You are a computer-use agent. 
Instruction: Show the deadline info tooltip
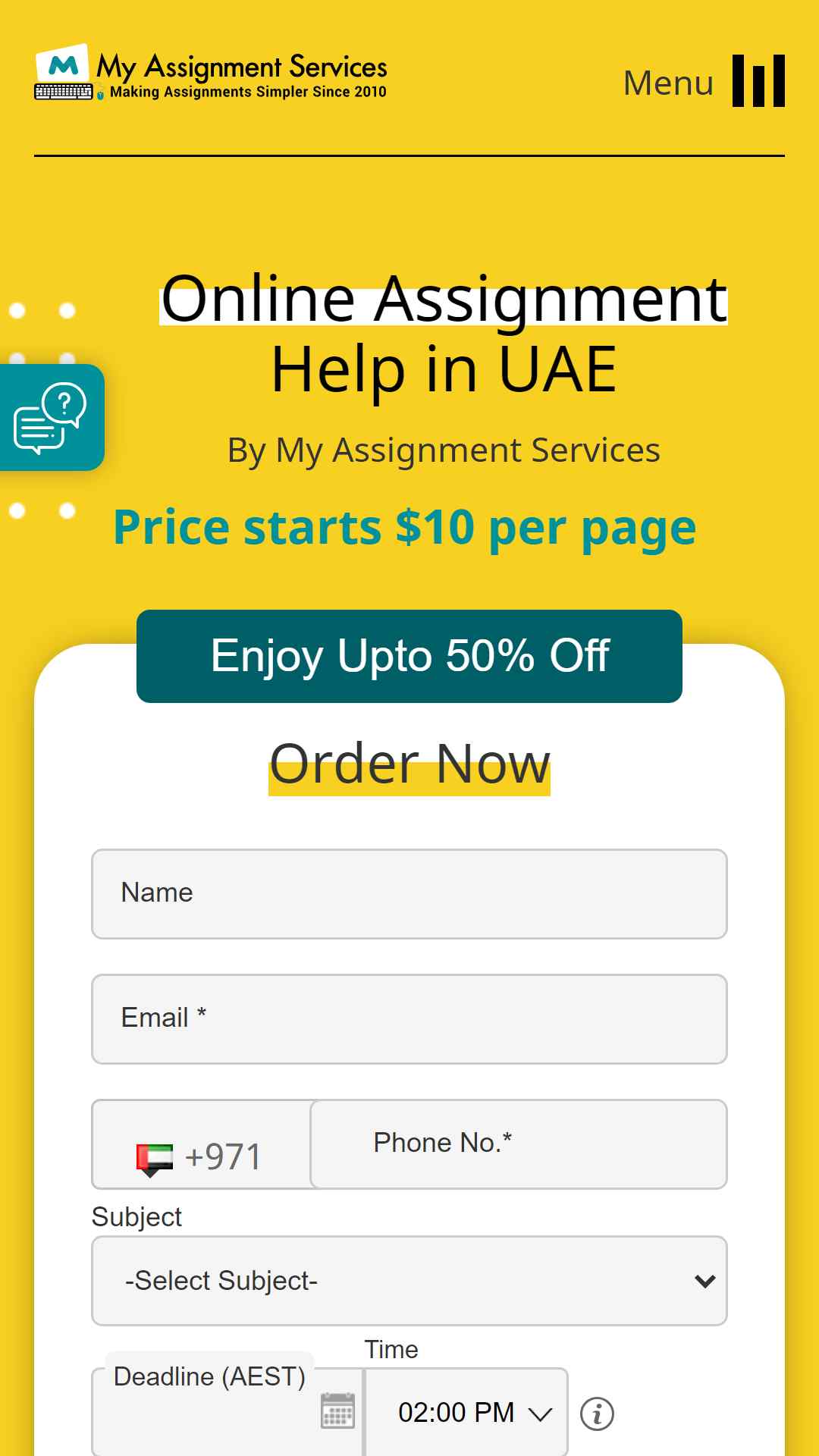tap(597, 1414)
